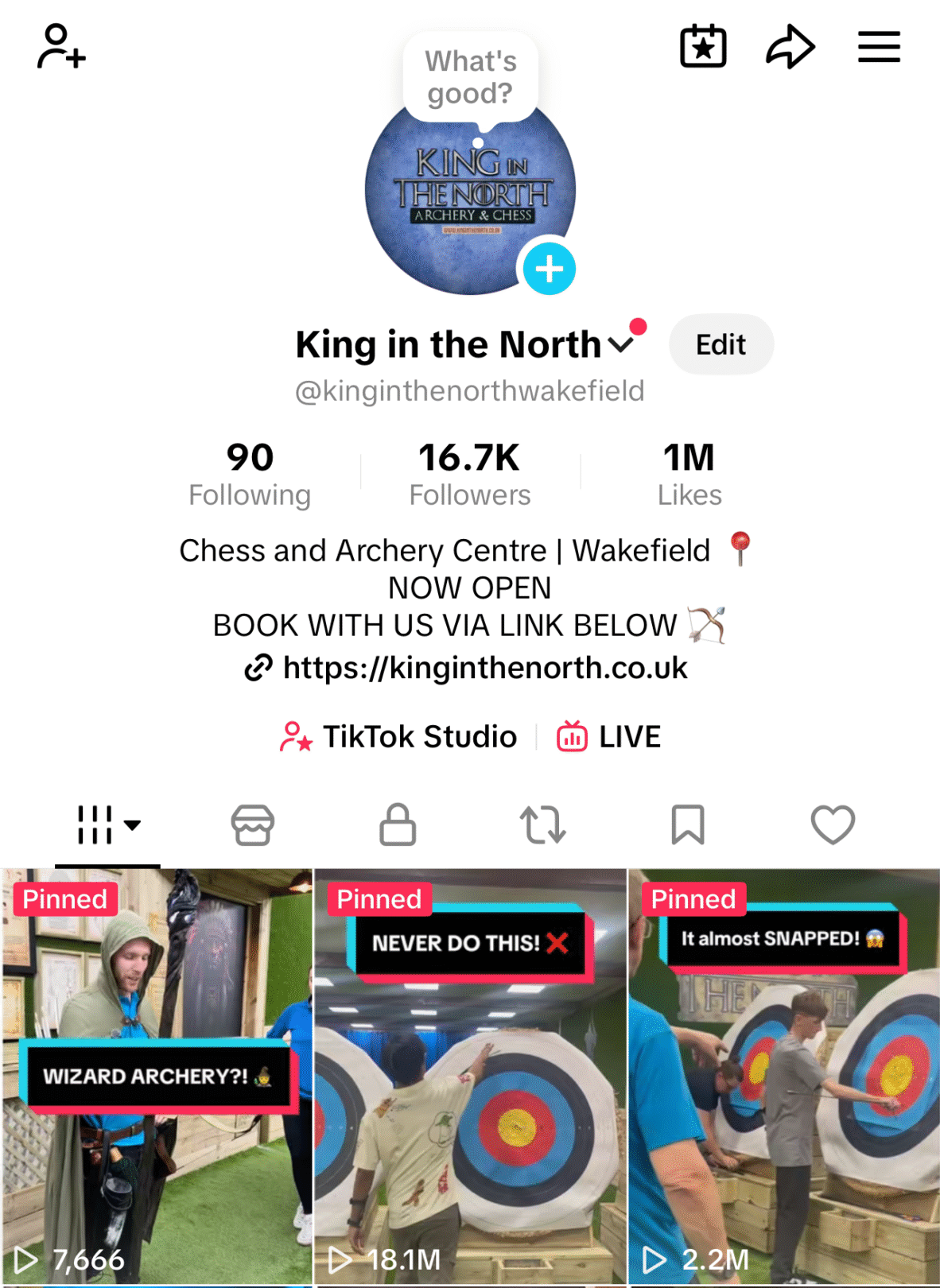Switch to the private videos lock tab
This screenshot has width=940, height=1288.
click(x=398, y=824)
